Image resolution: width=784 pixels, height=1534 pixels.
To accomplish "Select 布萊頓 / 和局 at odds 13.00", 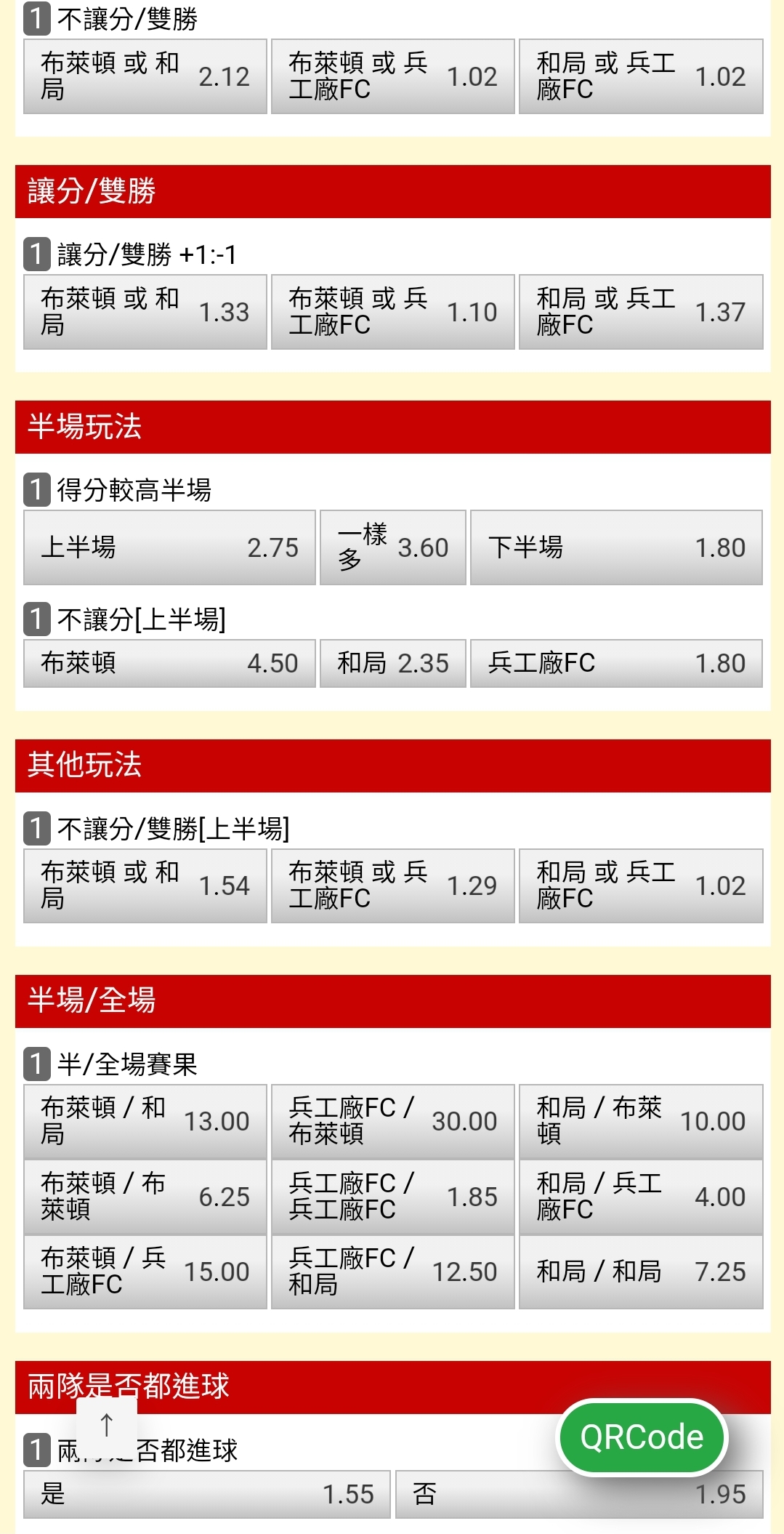I will click(145, 1121).
